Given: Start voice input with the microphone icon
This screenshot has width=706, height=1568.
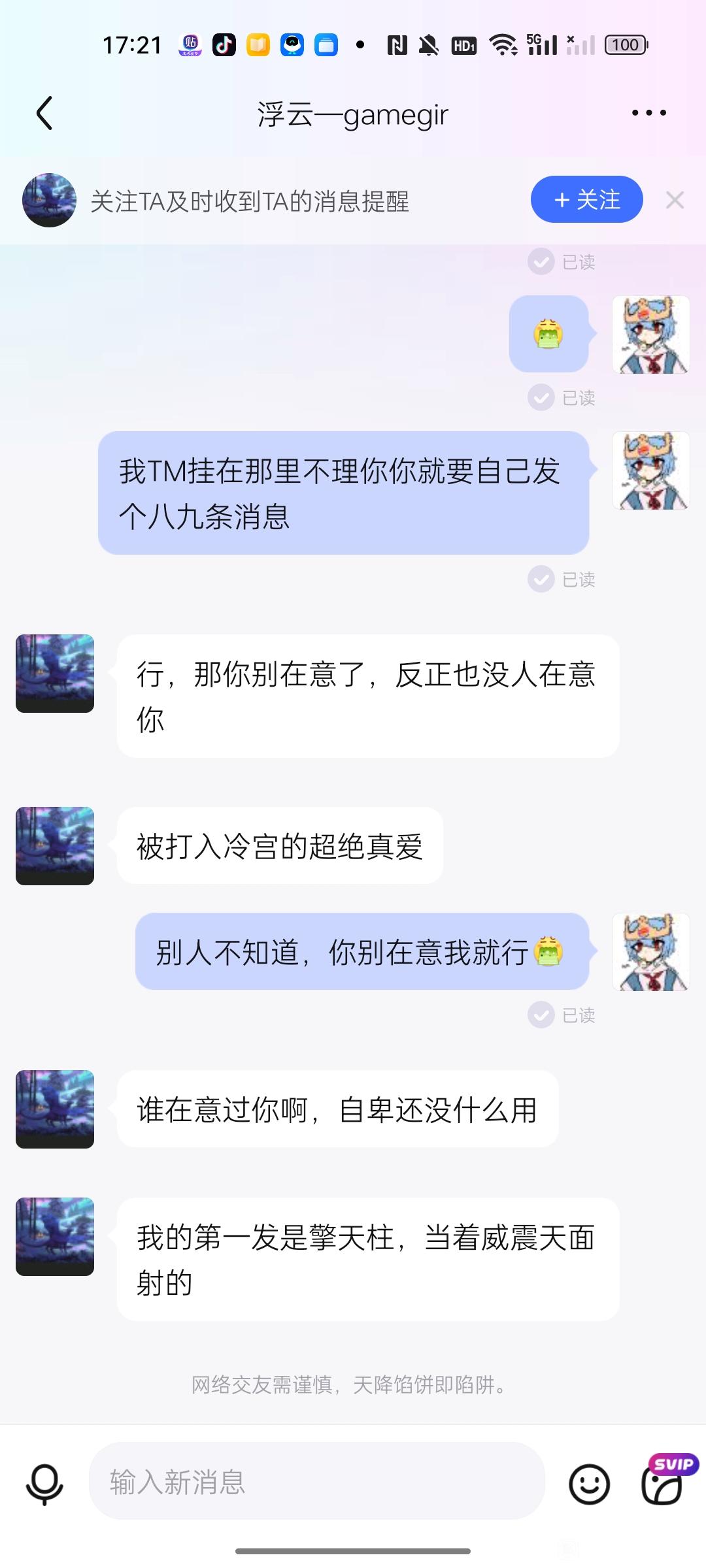Looking at the screenshot, I should click(x=44, y=1482).
